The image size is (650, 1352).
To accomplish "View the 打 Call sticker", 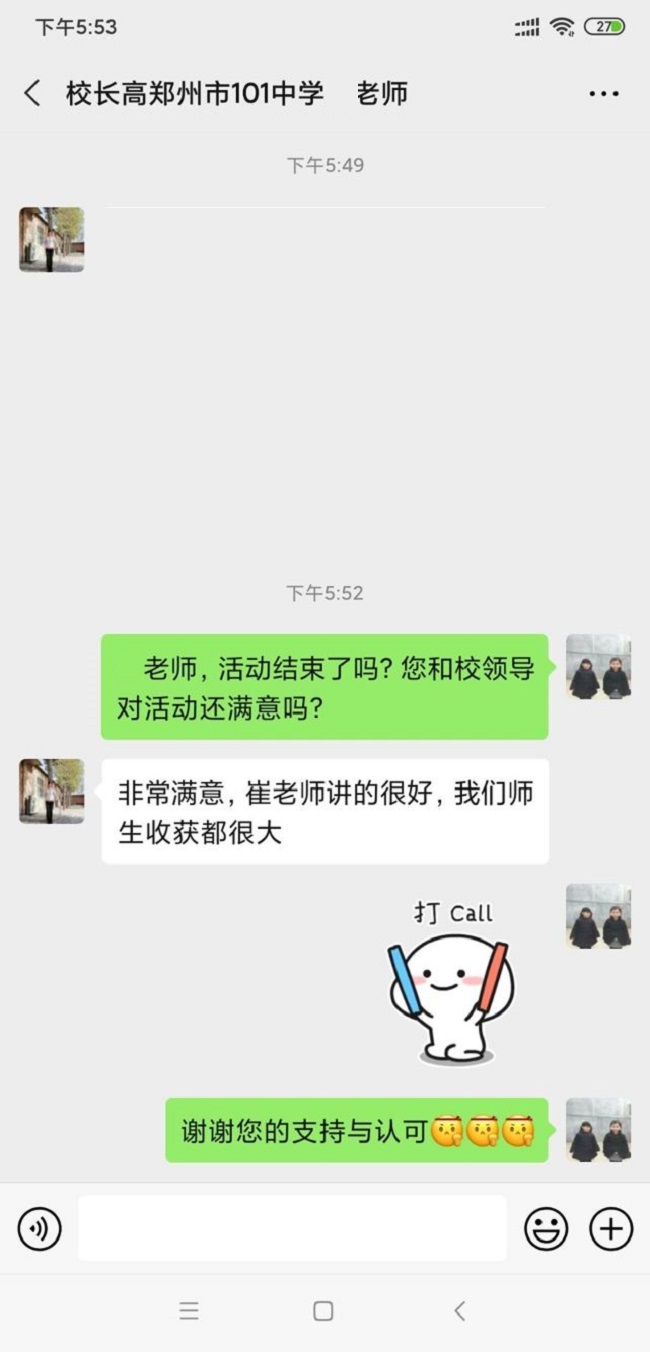I will click(x=451, y=982).
